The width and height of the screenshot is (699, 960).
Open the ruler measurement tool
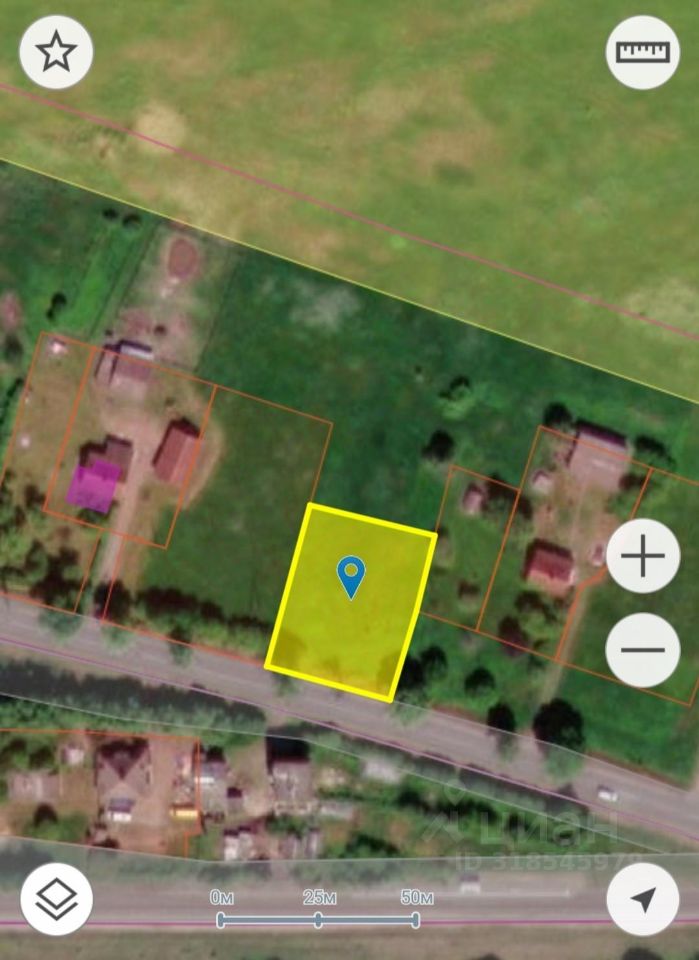click(x=642, y=52)
